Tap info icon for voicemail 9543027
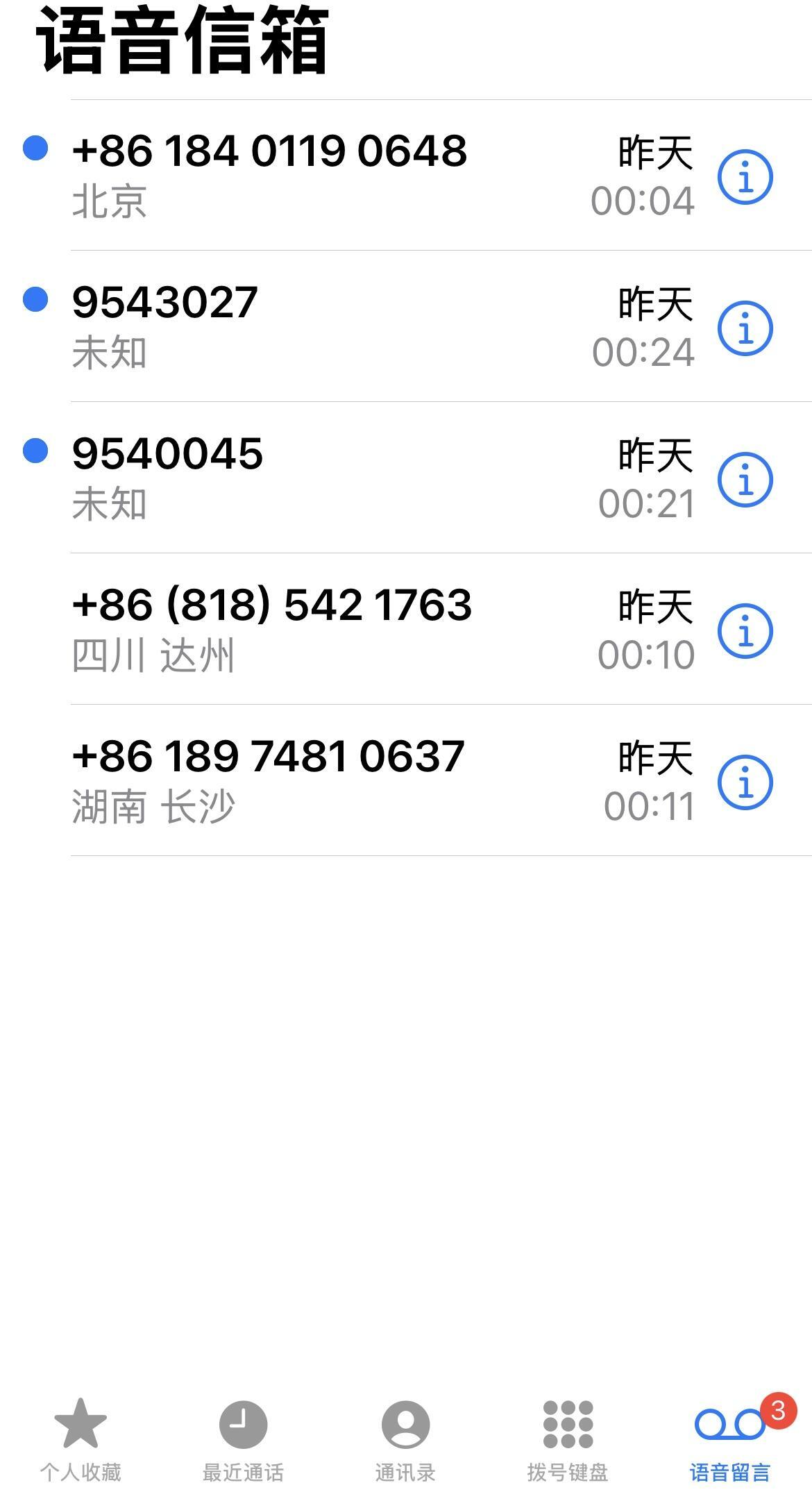 pos(745,329)
